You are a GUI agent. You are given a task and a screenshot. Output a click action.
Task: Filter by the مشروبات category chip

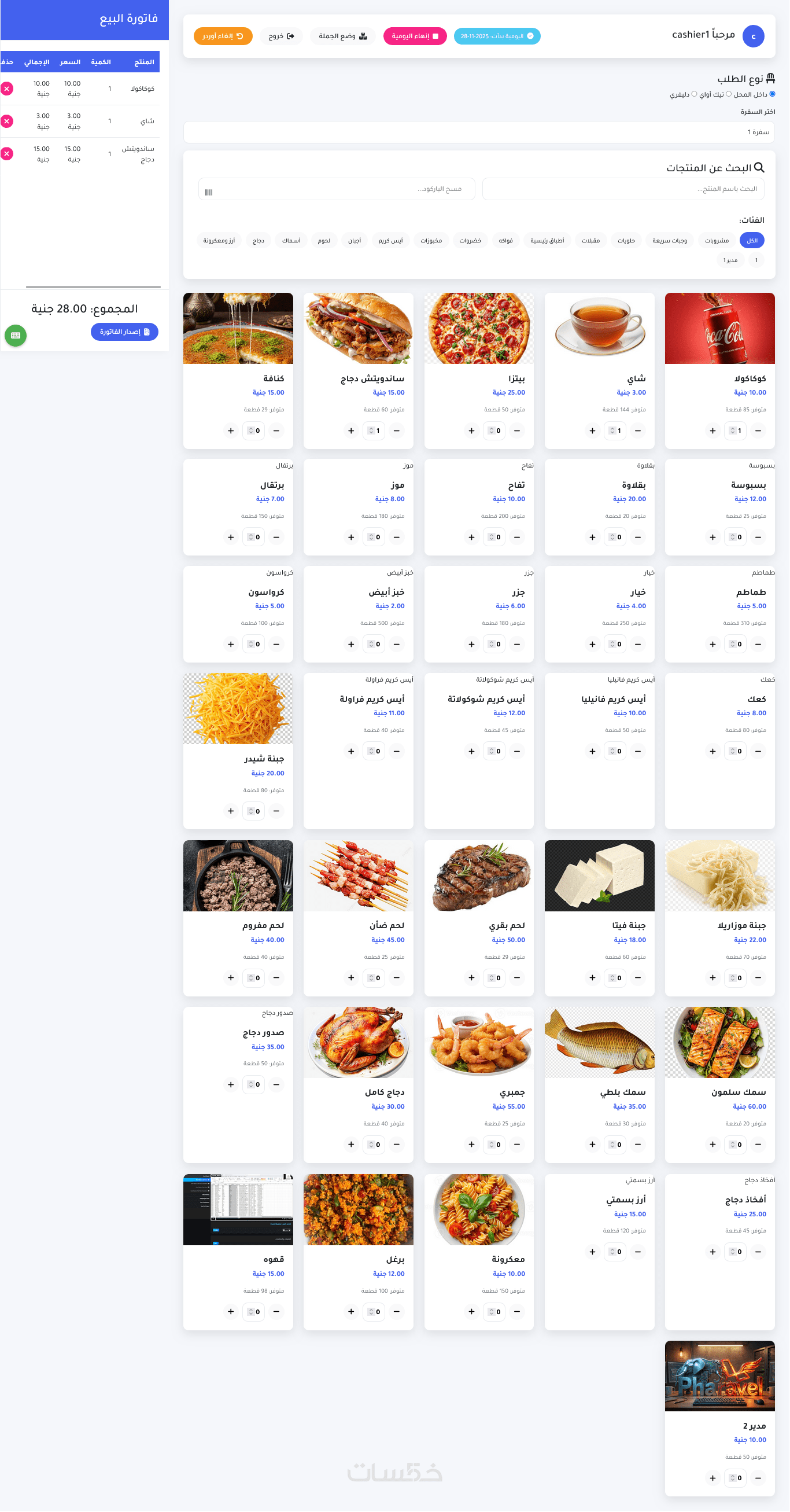(716, 240)
